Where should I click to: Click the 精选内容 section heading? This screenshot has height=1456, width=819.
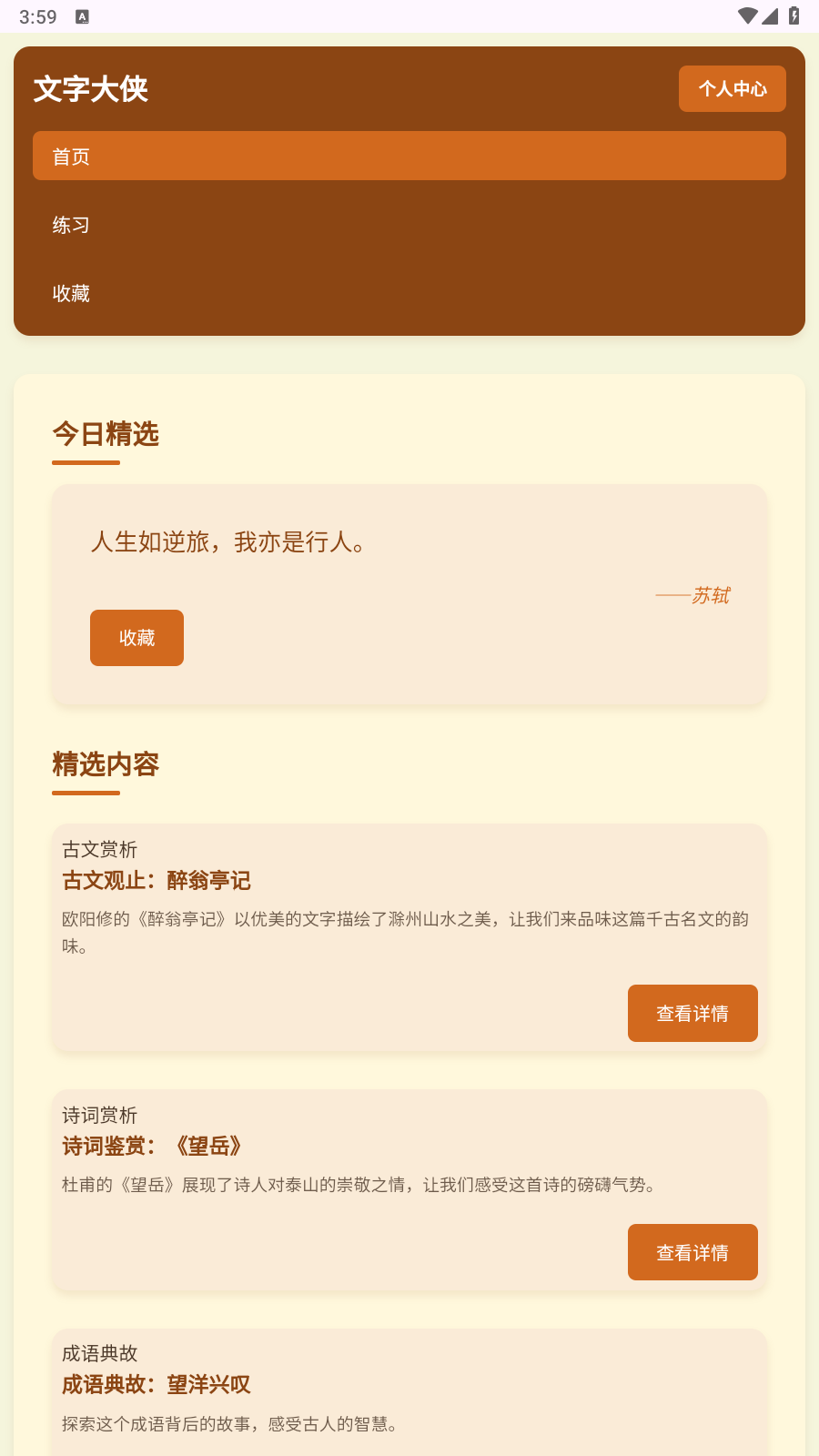click(x=105, y=765)
